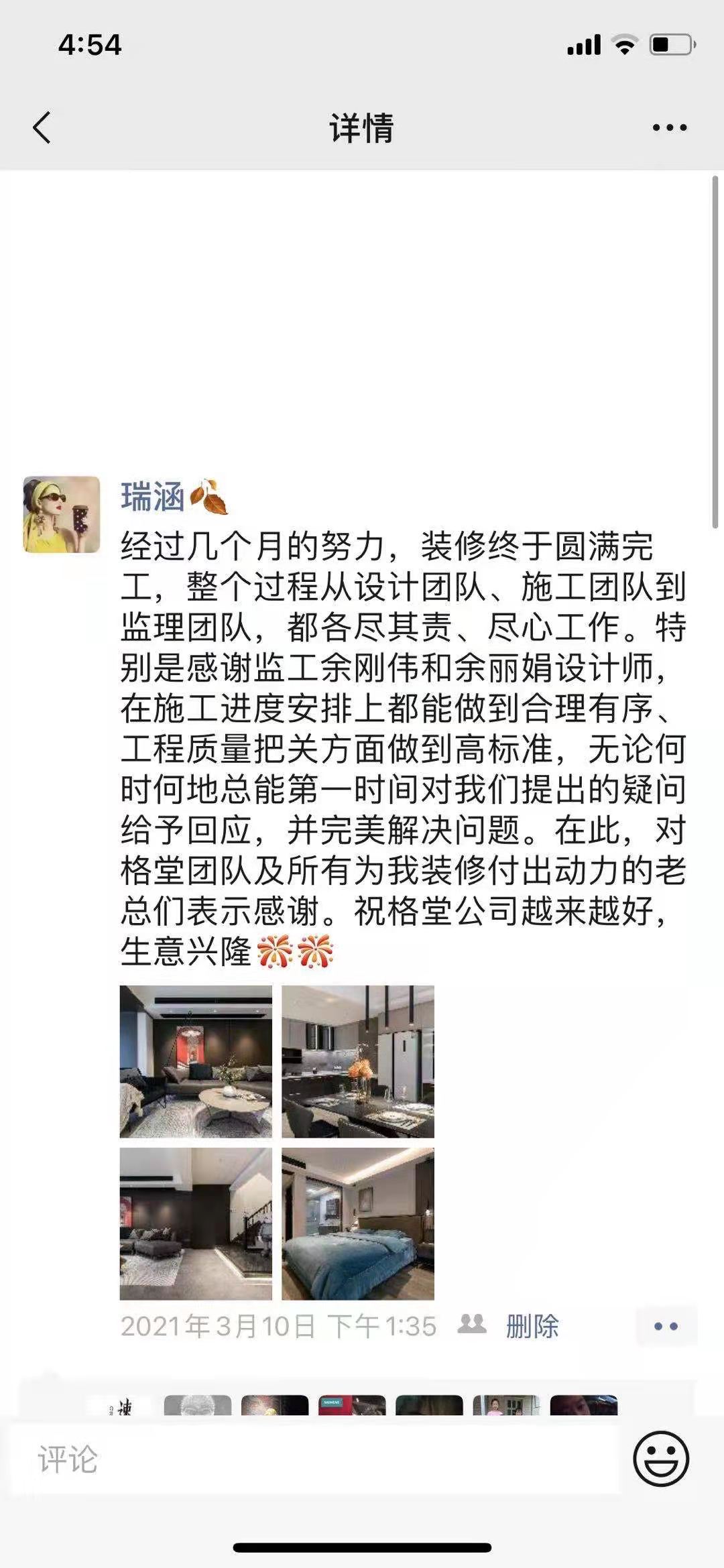View the living room photo with red painting

(x=196, y=1062)
